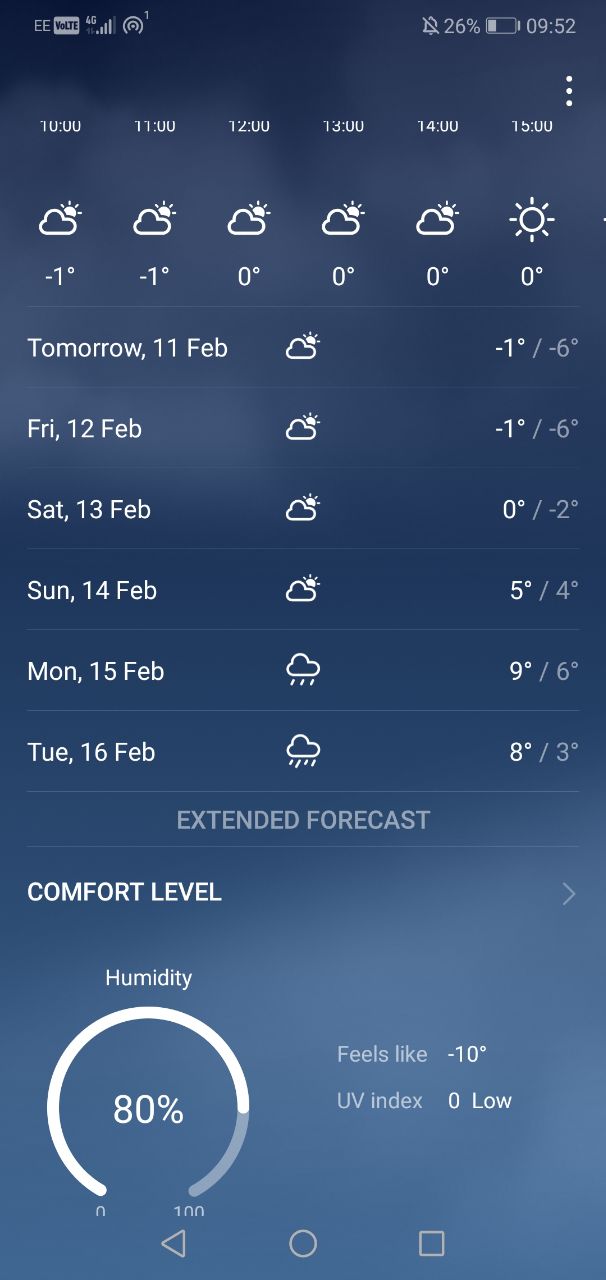Screen dimensions: 606x1280
Task: Open the Extended Forecast
Action: point(303,820)
